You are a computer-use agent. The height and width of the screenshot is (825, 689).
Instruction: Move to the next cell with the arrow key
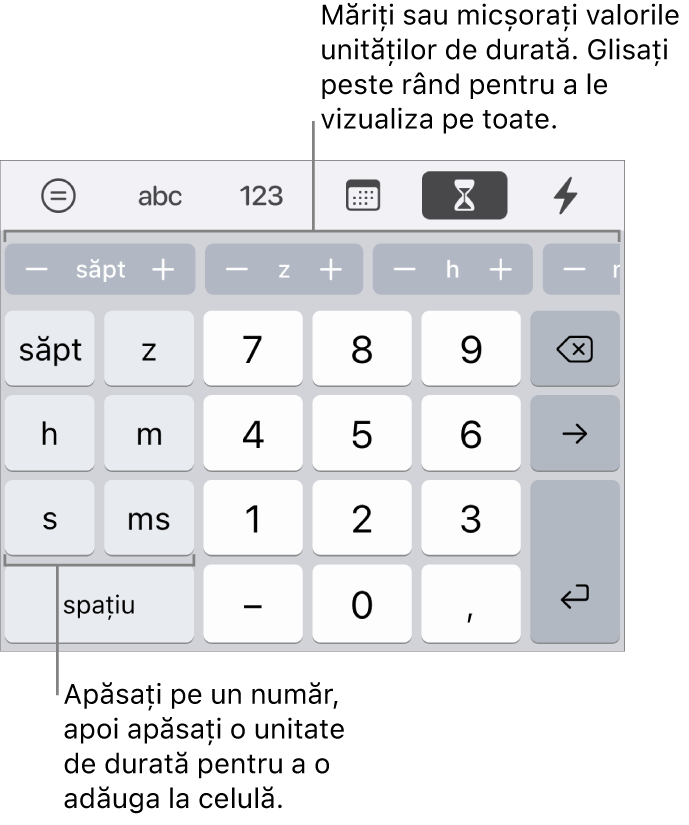point(575,434)
